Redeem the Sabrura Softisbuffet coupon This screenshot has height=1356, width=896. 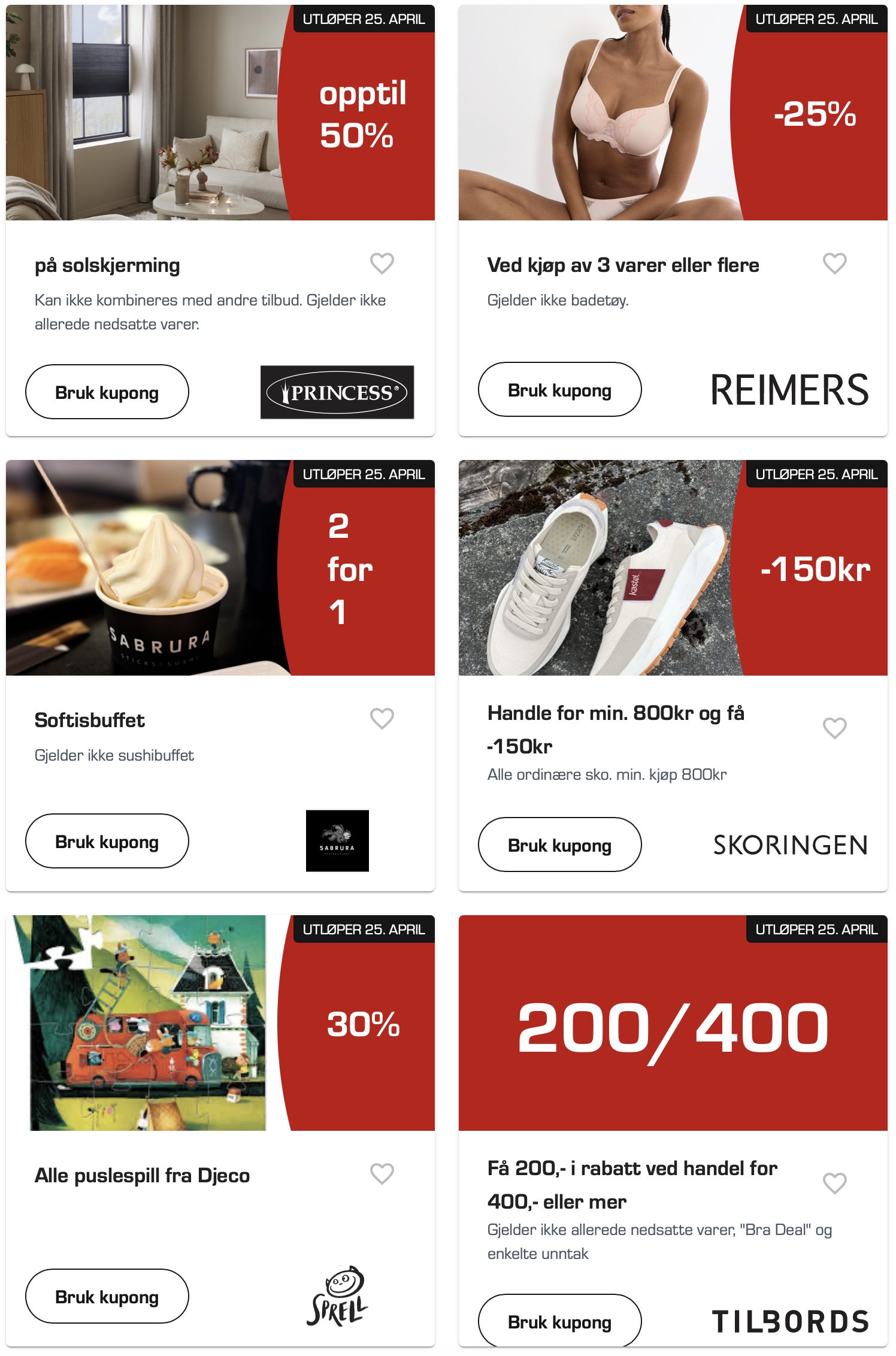[107, 842]
